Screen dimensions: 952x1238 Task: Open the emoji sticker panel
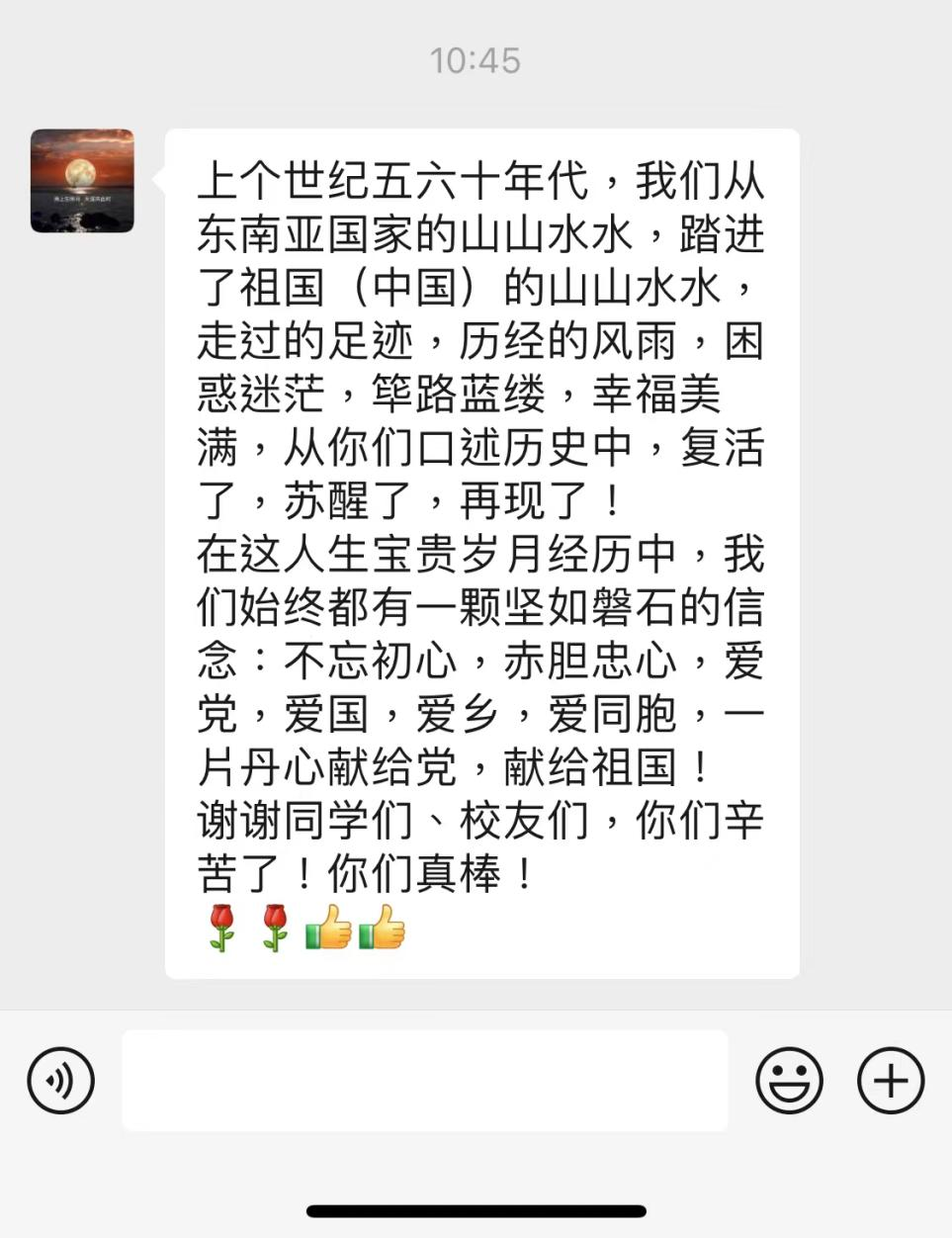789,1080
